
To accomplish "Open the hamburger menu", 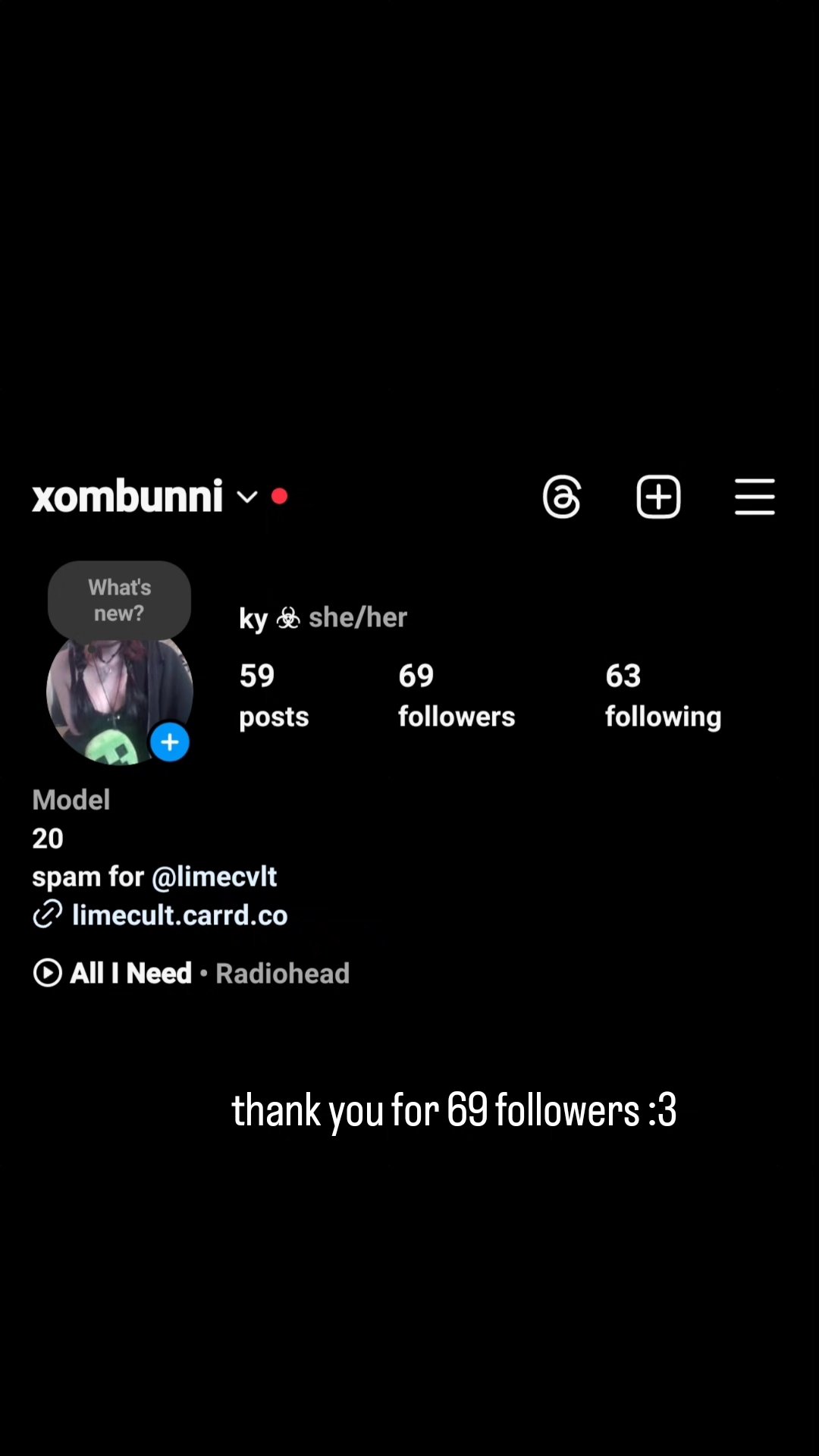I will pos(755,496).
